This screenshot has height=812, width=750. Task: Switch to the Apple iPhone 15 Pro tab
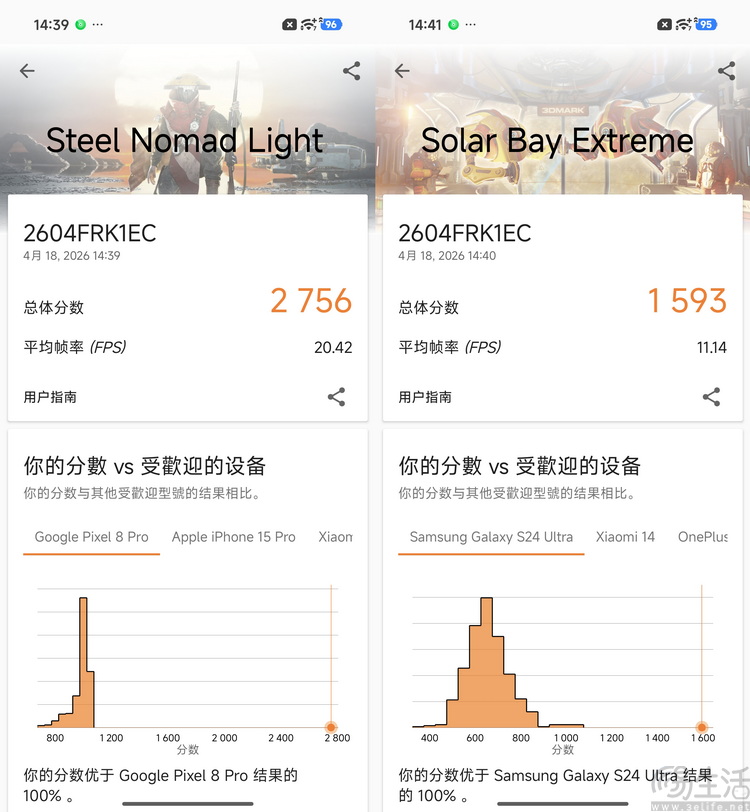pyautogui.click(x=233, y=537)
